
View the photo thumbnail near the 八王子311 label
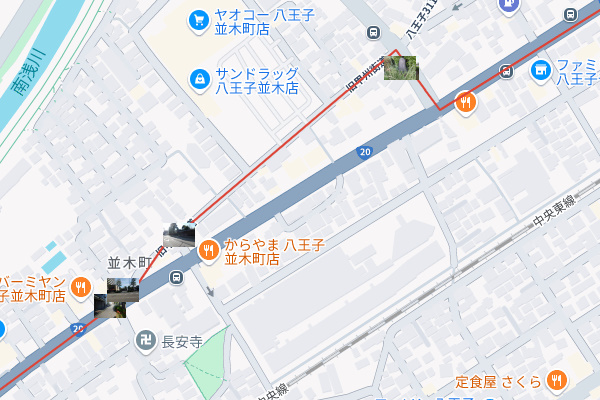401,67
